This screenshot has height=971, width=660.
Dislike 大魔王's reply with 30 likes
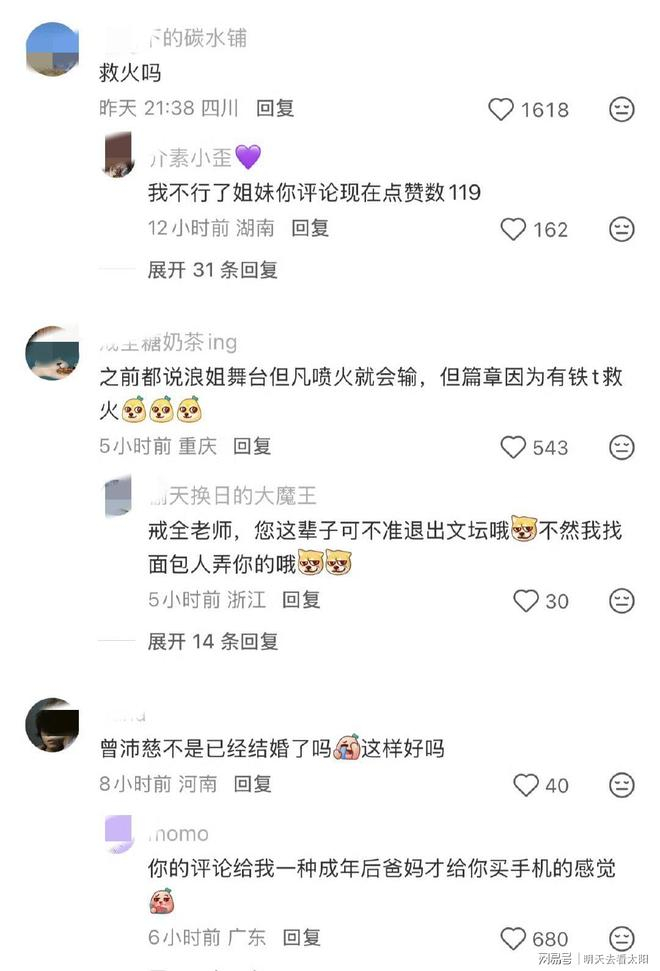pyautogui.click(x=622, y=600)
